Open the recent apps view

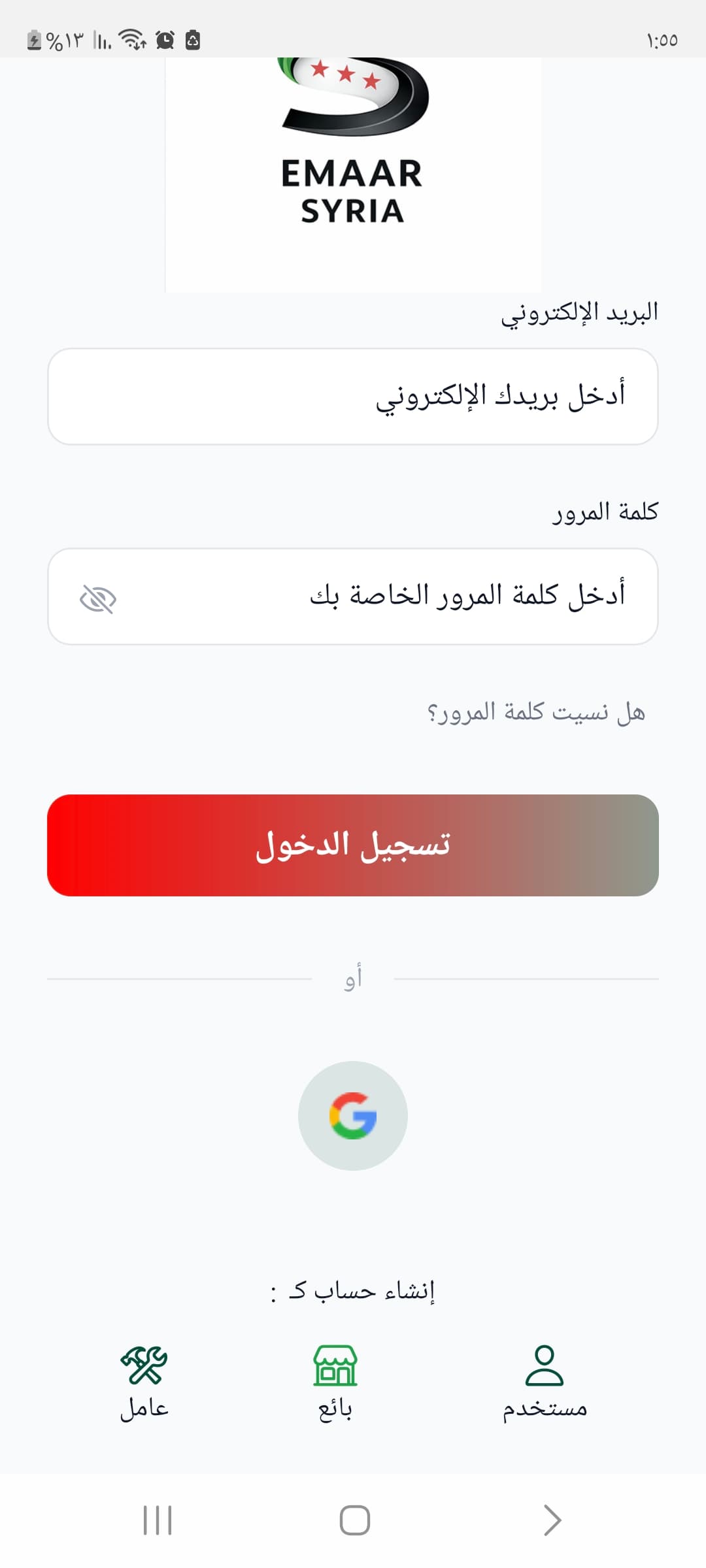[158, 1520]
